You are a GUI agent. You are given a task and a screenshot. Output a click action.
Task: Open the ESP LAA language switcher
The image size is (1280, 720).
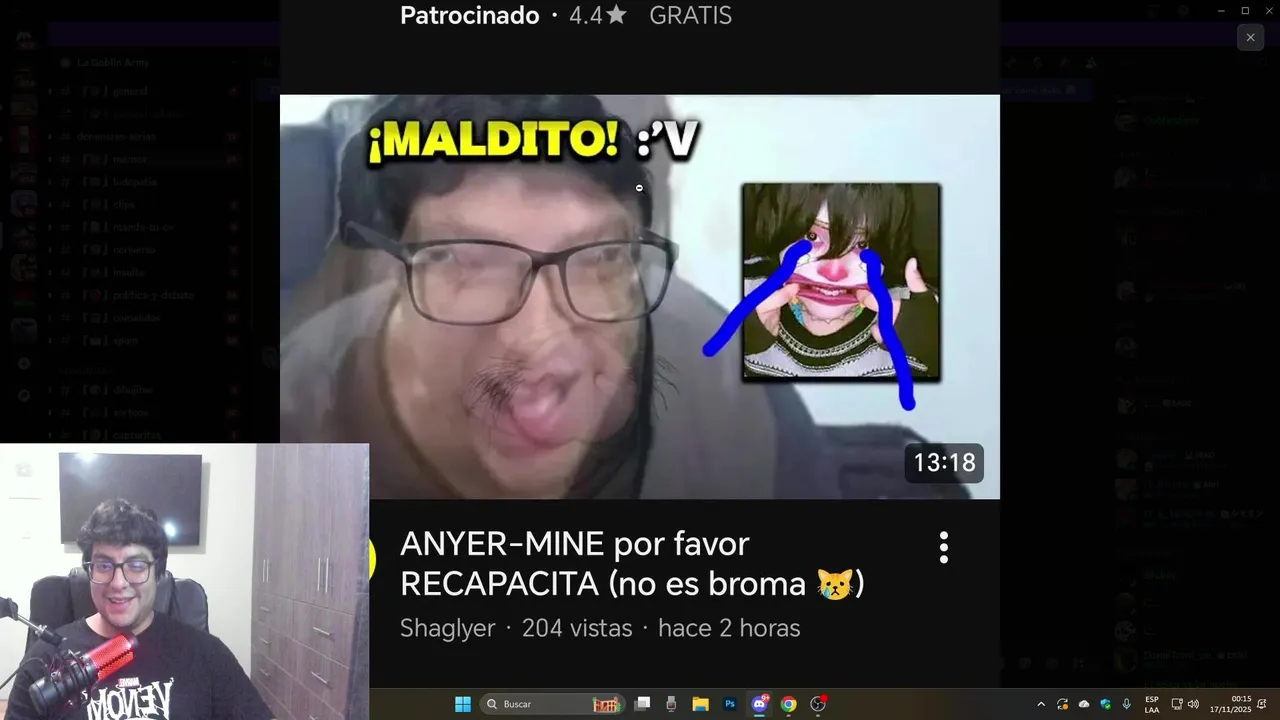1152,704
